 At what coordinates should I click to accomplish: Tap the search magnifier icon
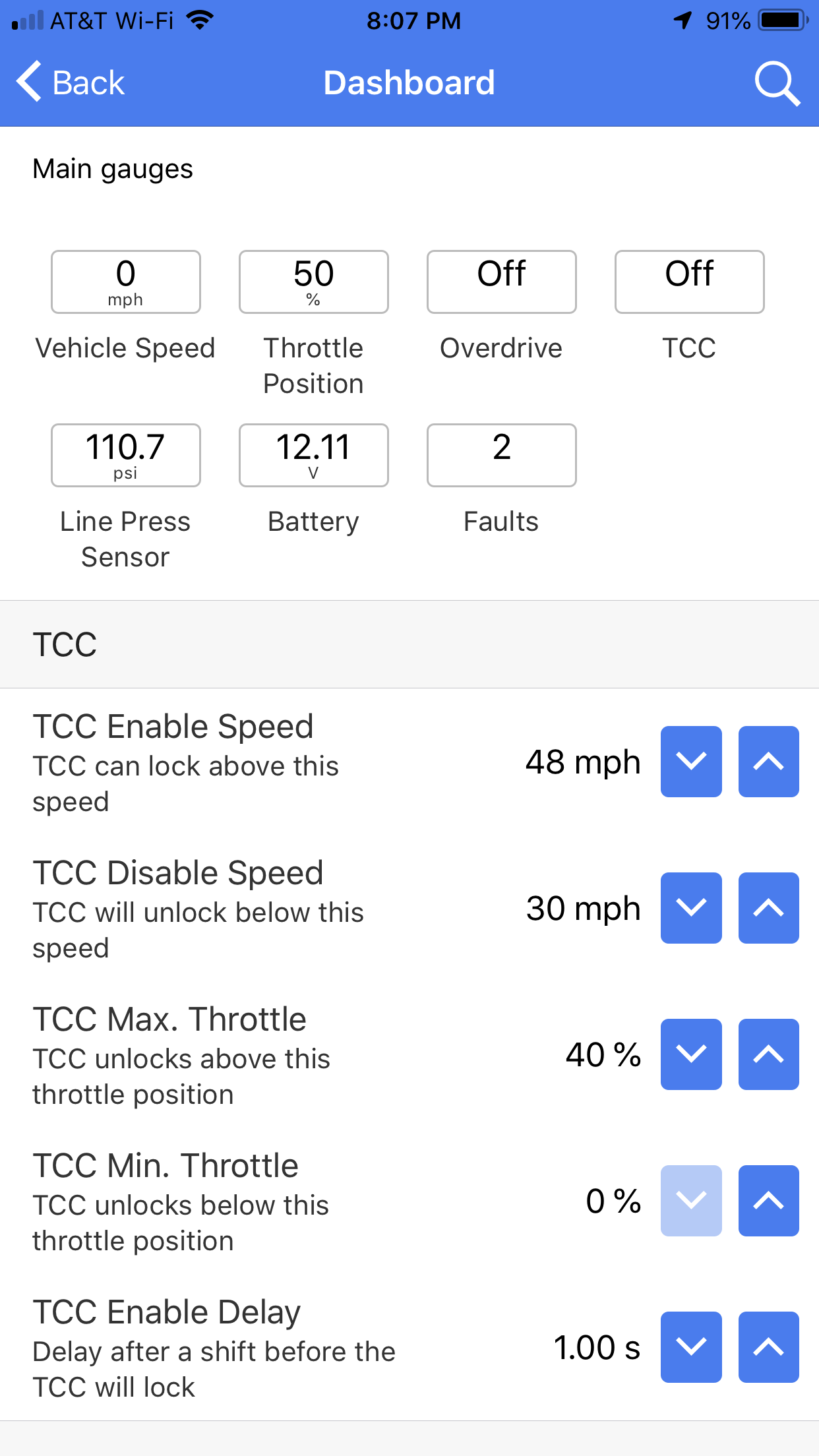pyautogui.click(x=778, y=82)
